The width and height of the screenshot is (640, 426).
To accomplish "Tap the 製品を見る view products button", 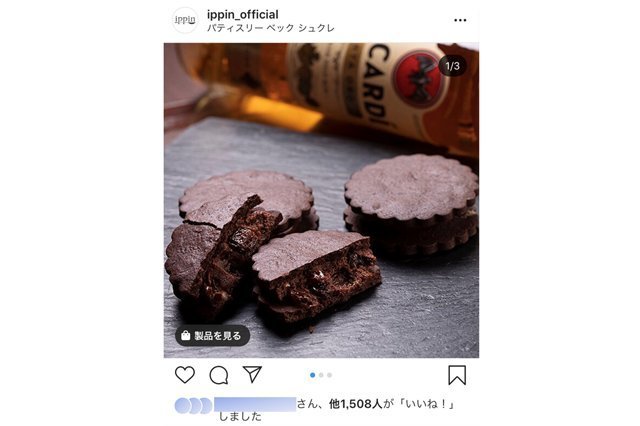I will tap(212, 335).
